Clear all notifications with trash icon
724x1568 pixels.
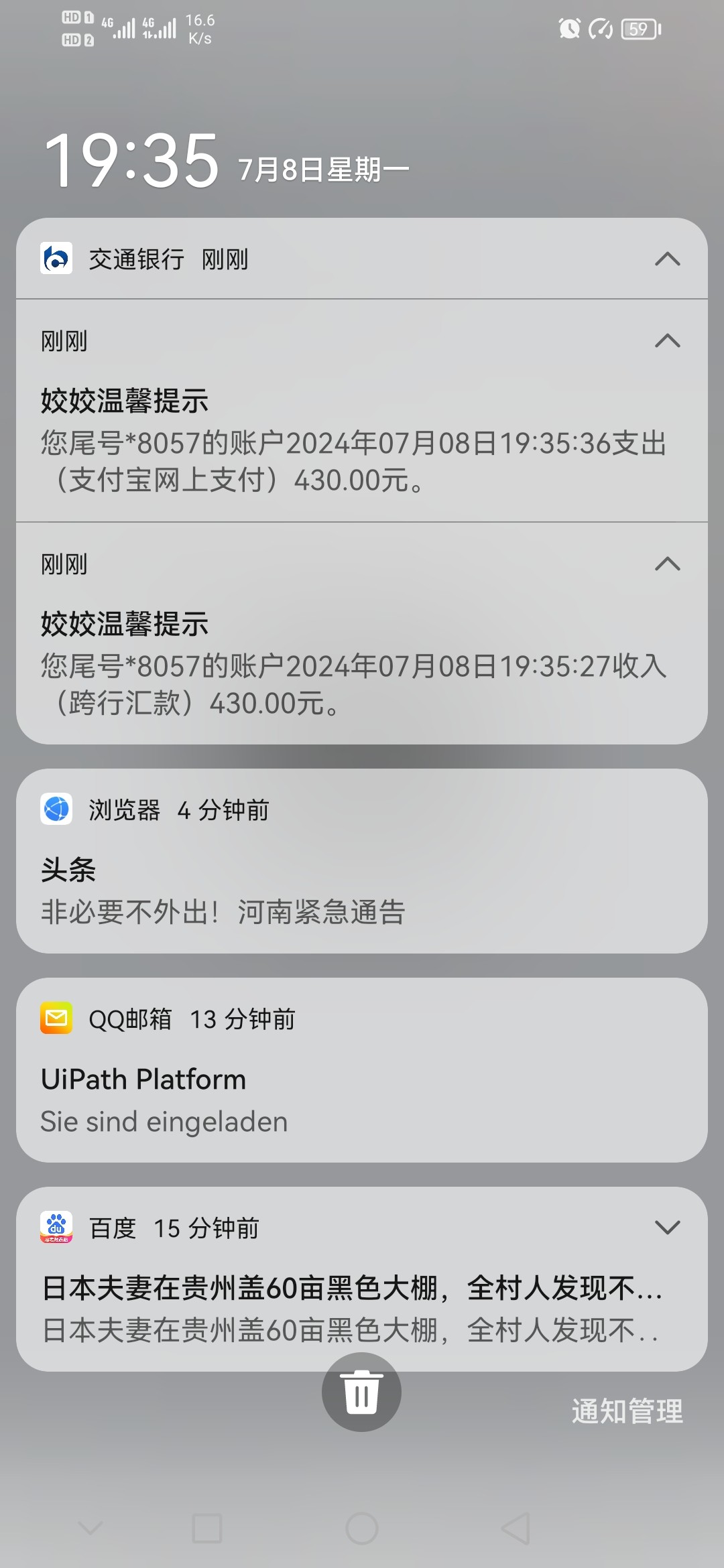(x=361, y=1392)
